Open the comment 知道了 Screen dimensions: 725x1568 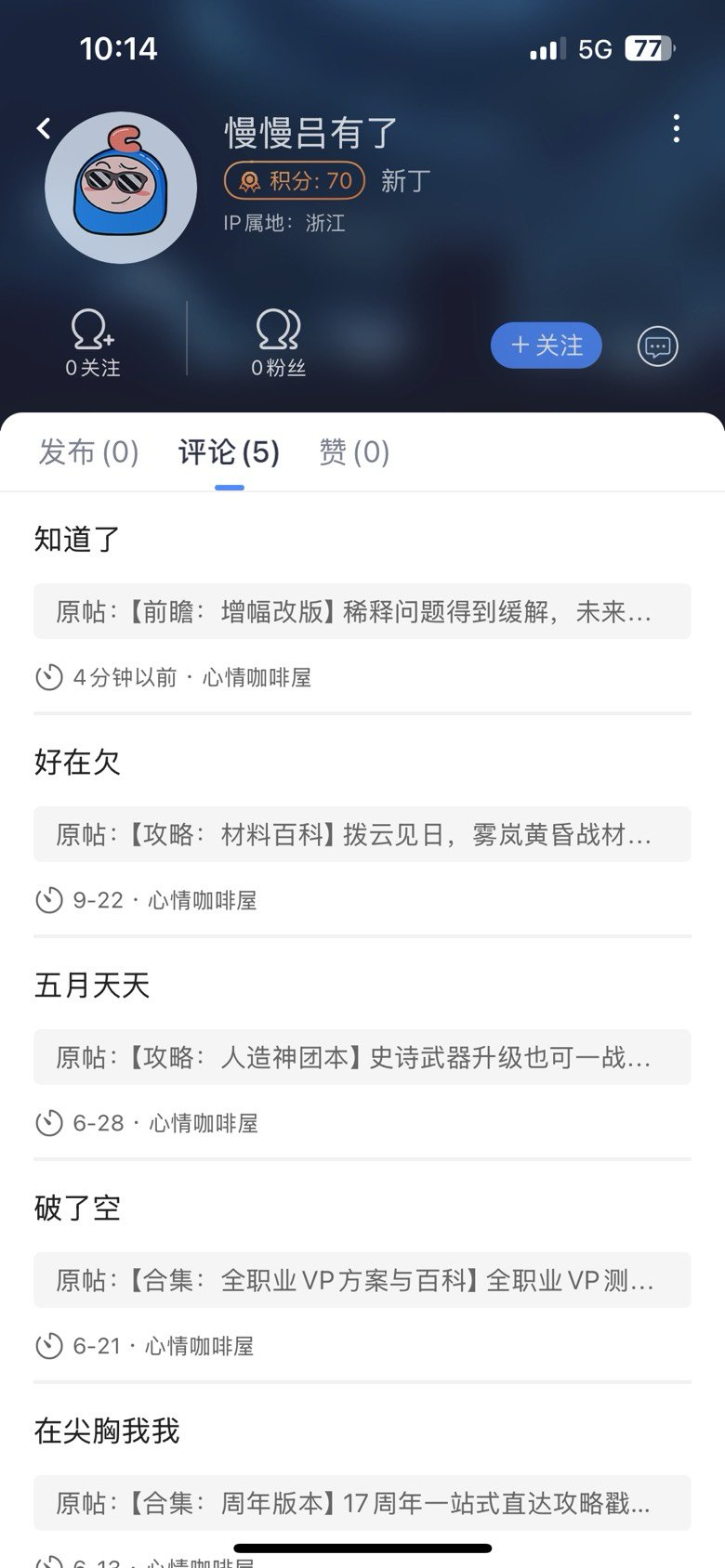[77, 539]
